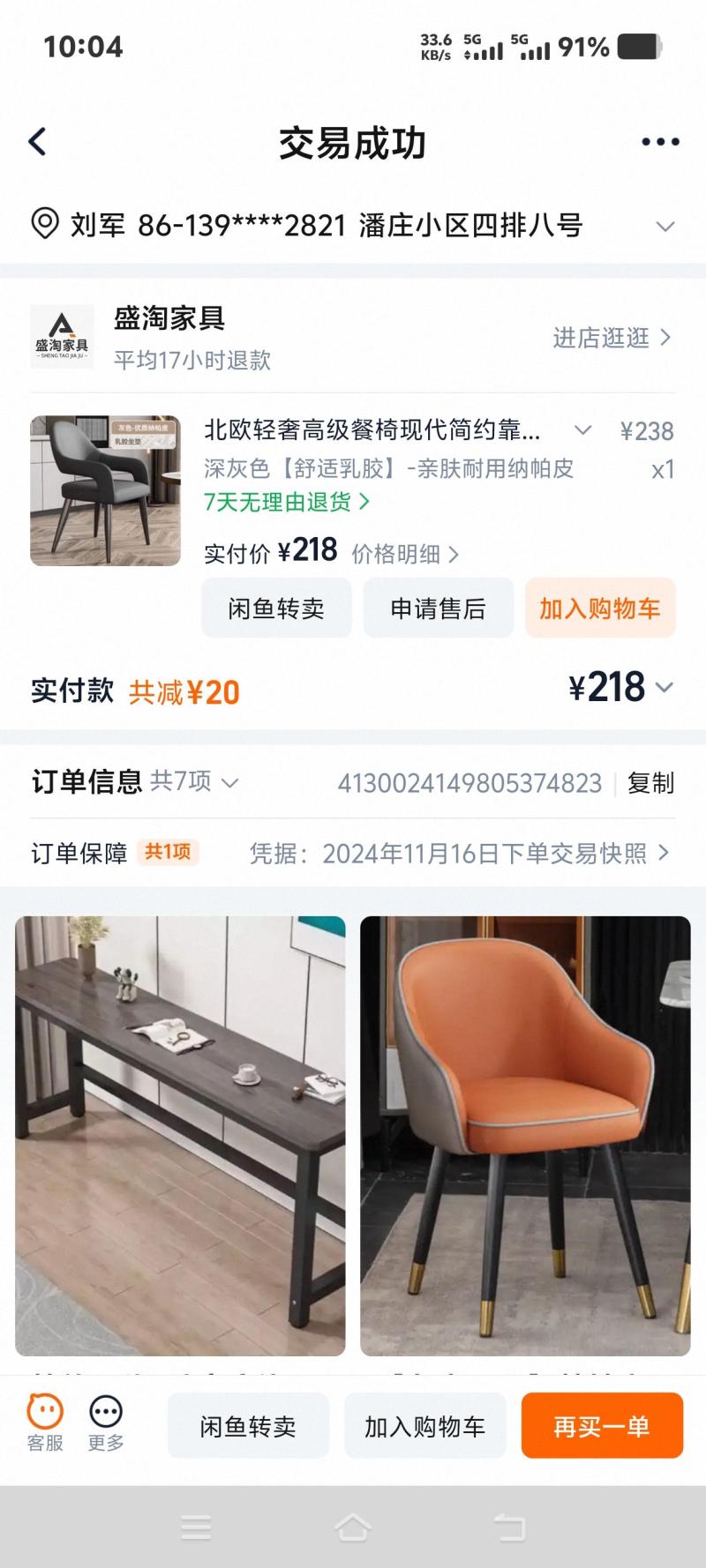The height and width of the screenshot is (1568, 706).
Task: Visit the shop via 进店逛逛
Action: click(612, 338)
